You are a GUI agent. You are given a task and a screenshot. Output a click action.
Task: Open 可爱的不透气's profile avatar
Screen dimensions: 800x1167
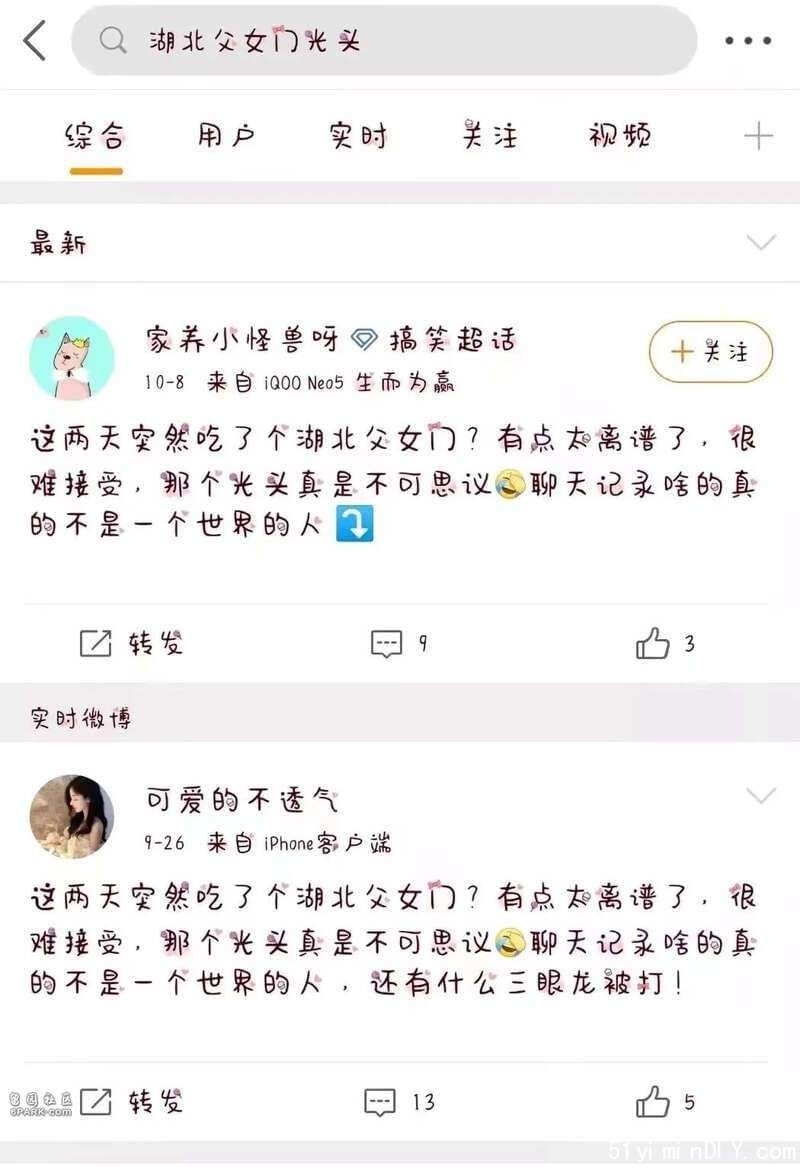point(72,817)
